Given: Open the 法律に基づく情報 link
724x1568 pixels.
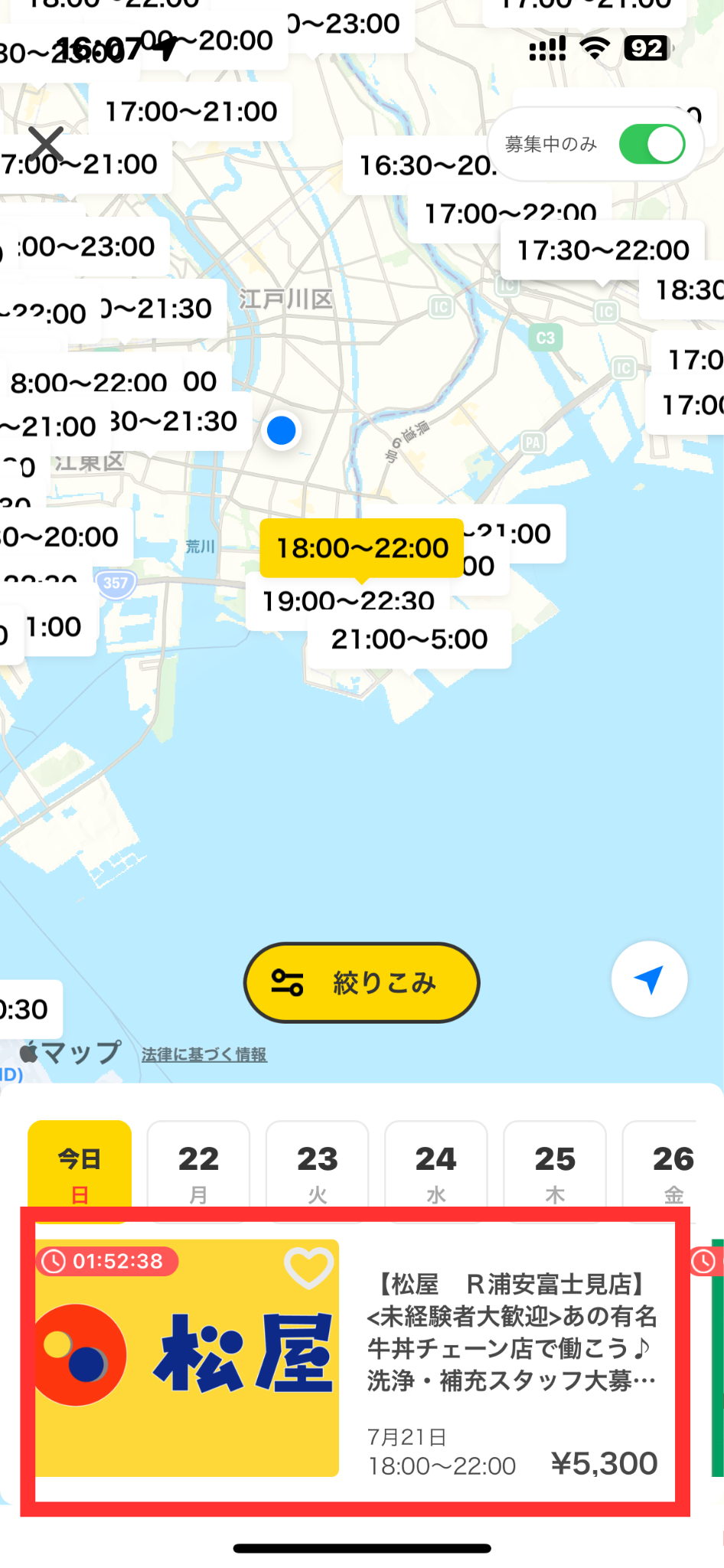Looking at the screenshot, I should click(x=204, y=1054).
